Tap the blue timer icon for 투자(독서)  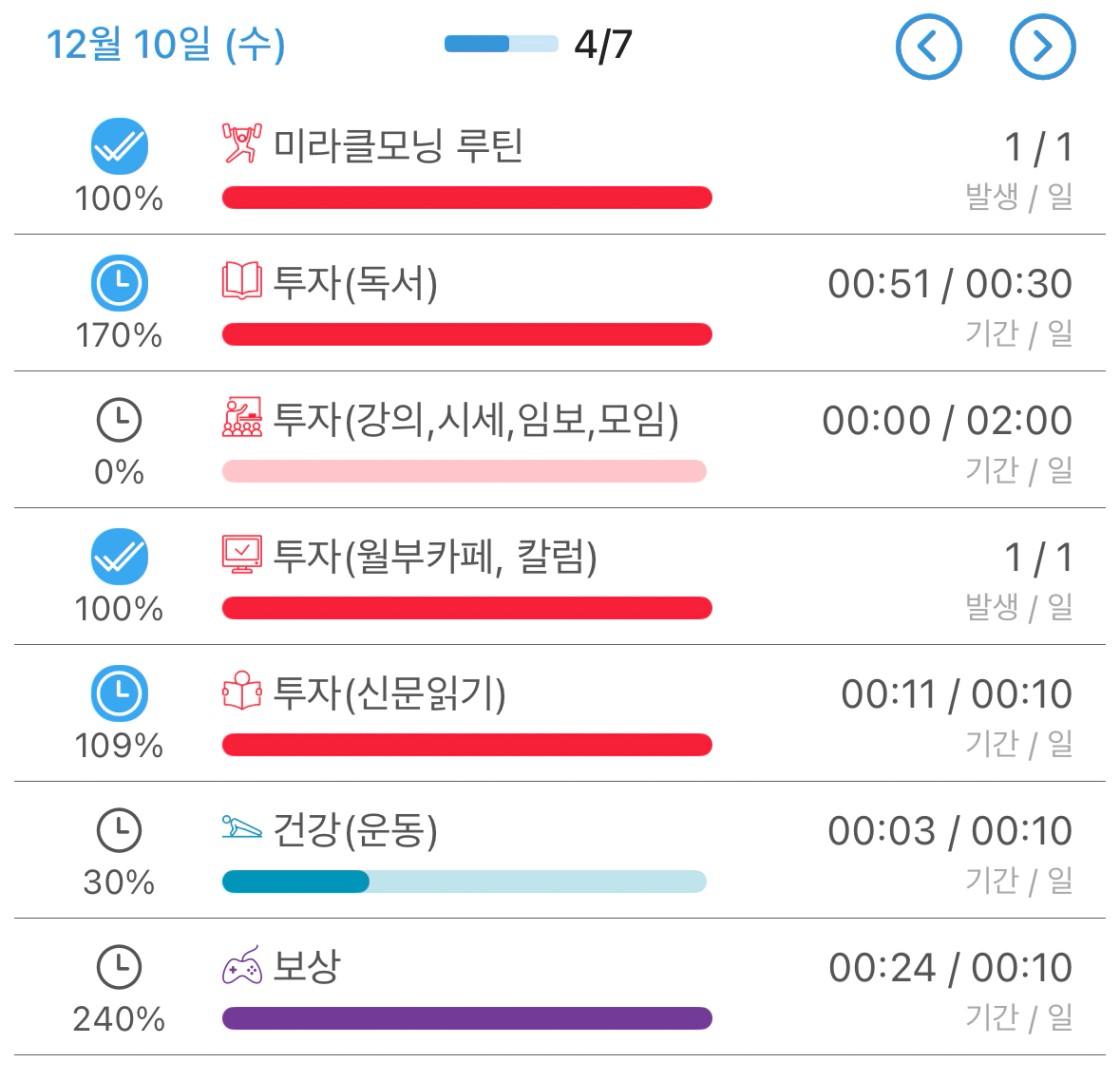click(119, 285)
